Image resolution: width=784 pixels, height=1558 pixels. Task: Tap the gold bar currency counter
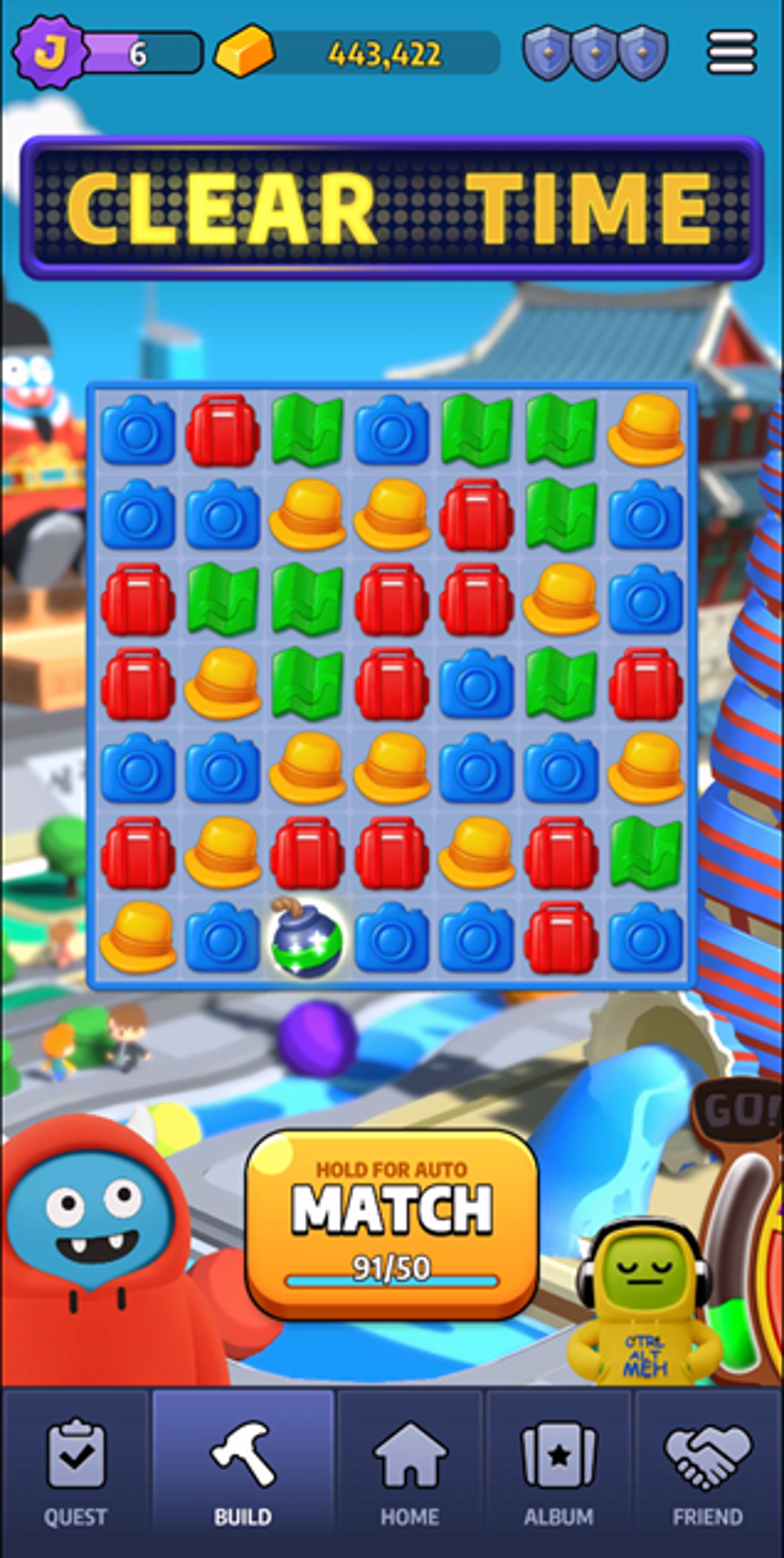pos(358,53)
